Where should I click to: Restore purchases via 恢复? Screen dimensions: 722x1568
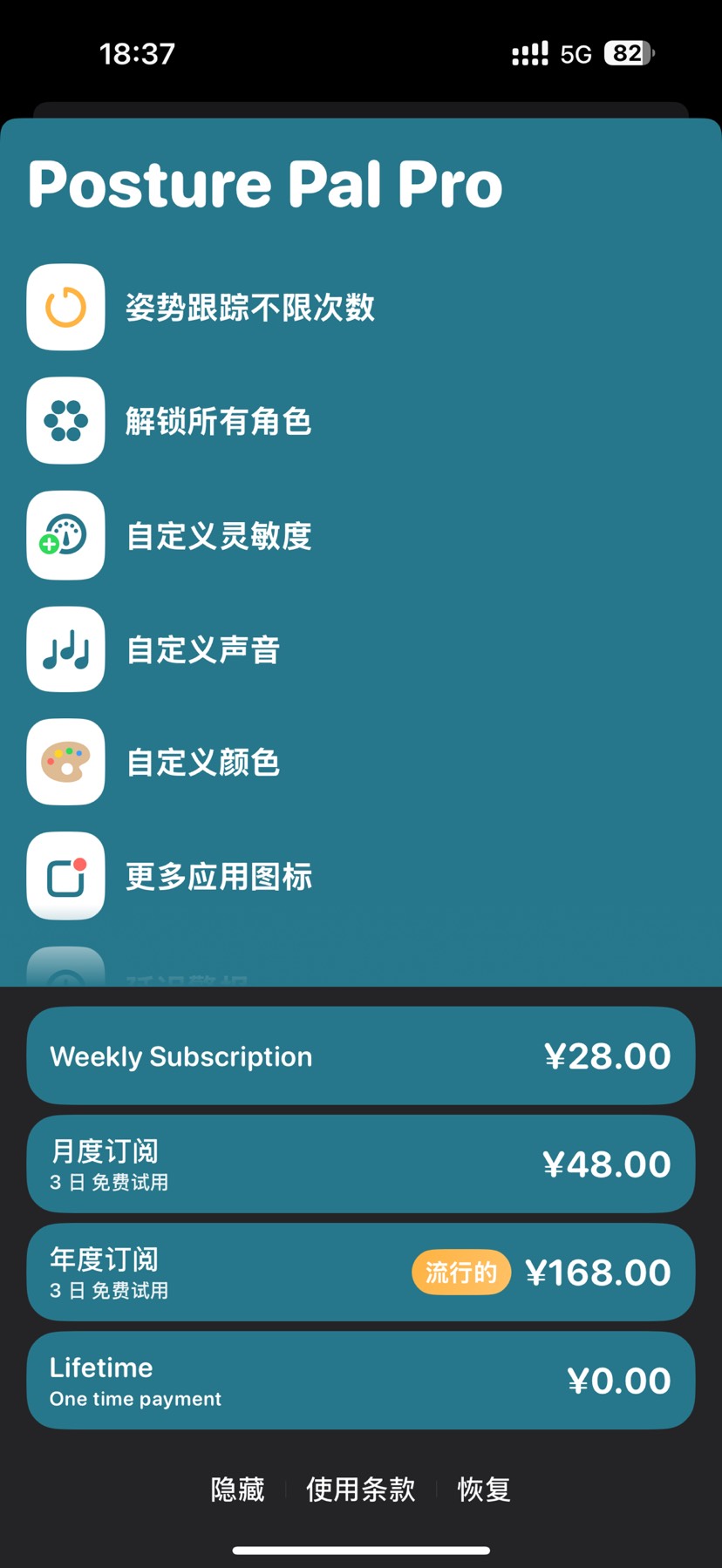(484, 1489)
